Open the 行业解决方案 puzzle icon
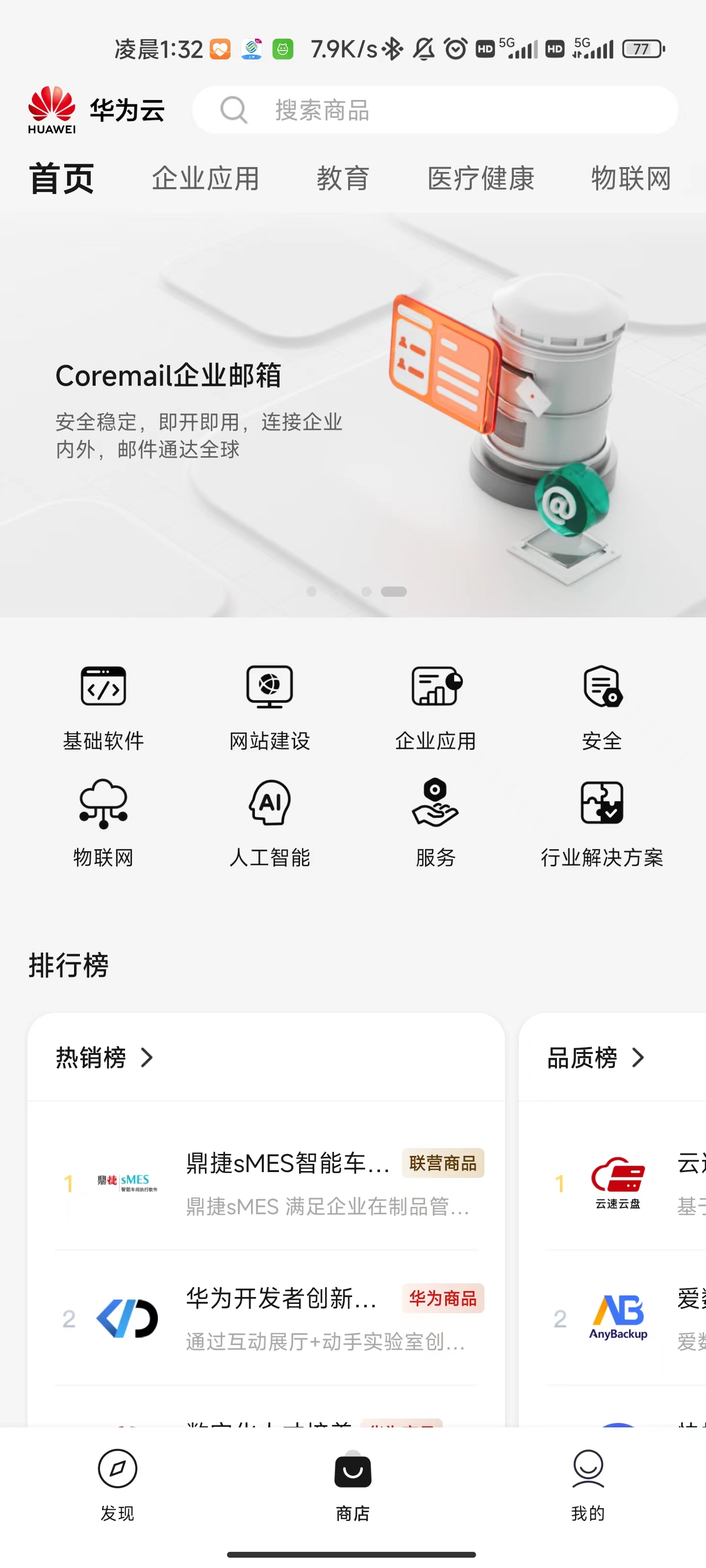 (602, 804)
